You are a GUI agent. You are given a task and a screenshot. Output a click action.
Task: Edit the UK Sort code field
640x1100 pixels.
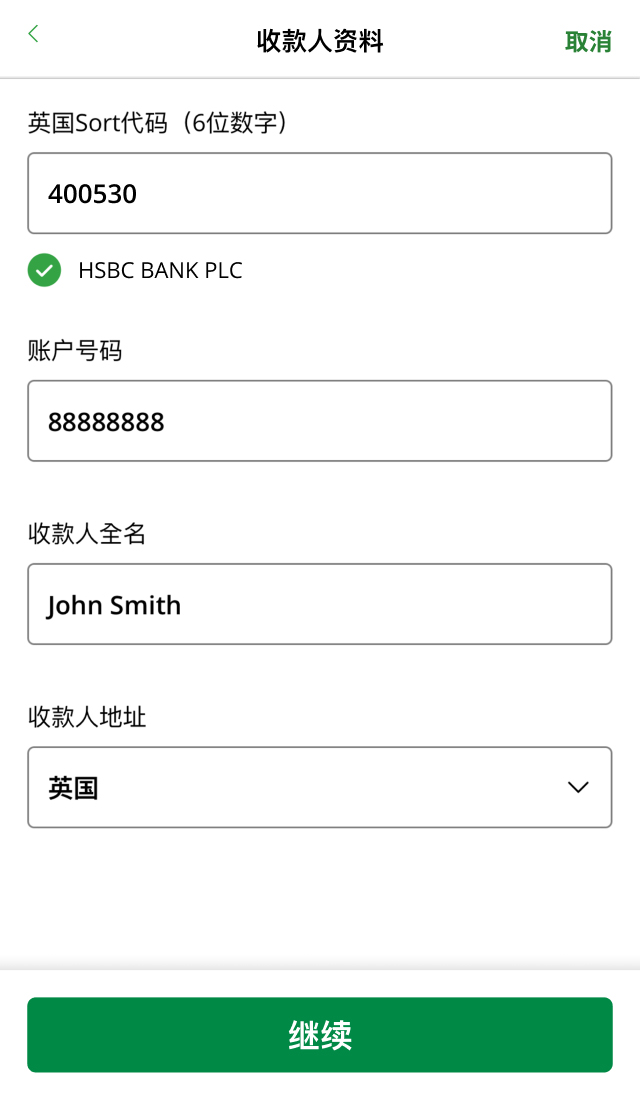point(320,193)
